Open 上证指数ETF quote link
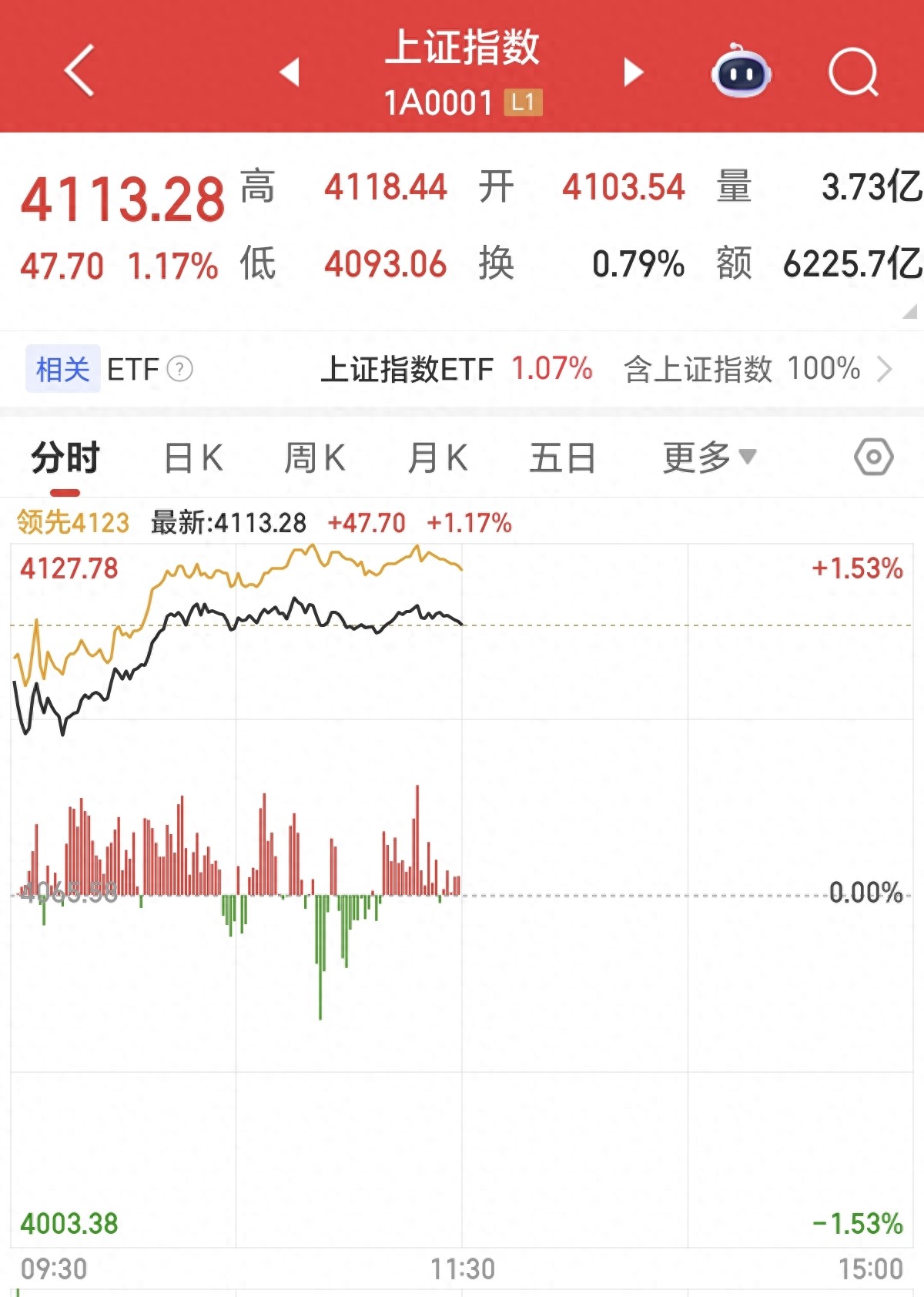Image resolution: width=924 pixels, height=1297 pixels. click(x=409, y=370)
